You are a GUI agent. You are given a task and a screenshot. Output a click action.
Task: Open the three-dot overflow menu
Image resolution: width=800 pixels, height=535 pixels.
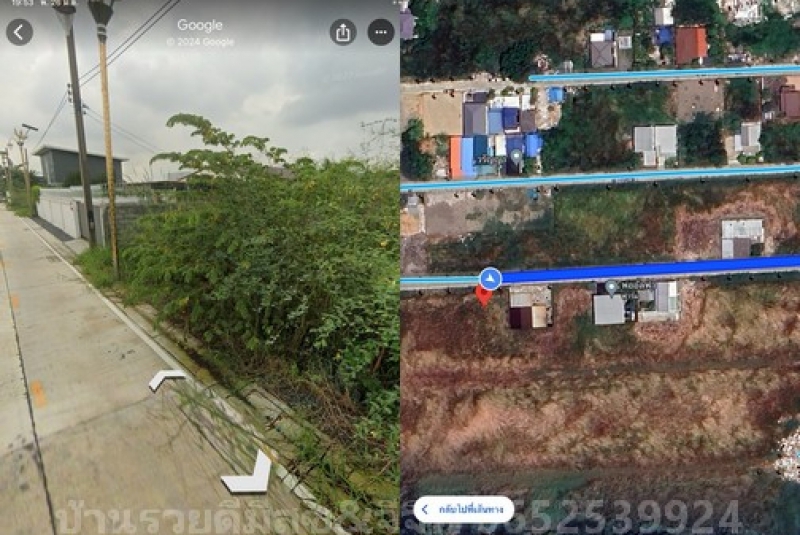click(380, 32)
